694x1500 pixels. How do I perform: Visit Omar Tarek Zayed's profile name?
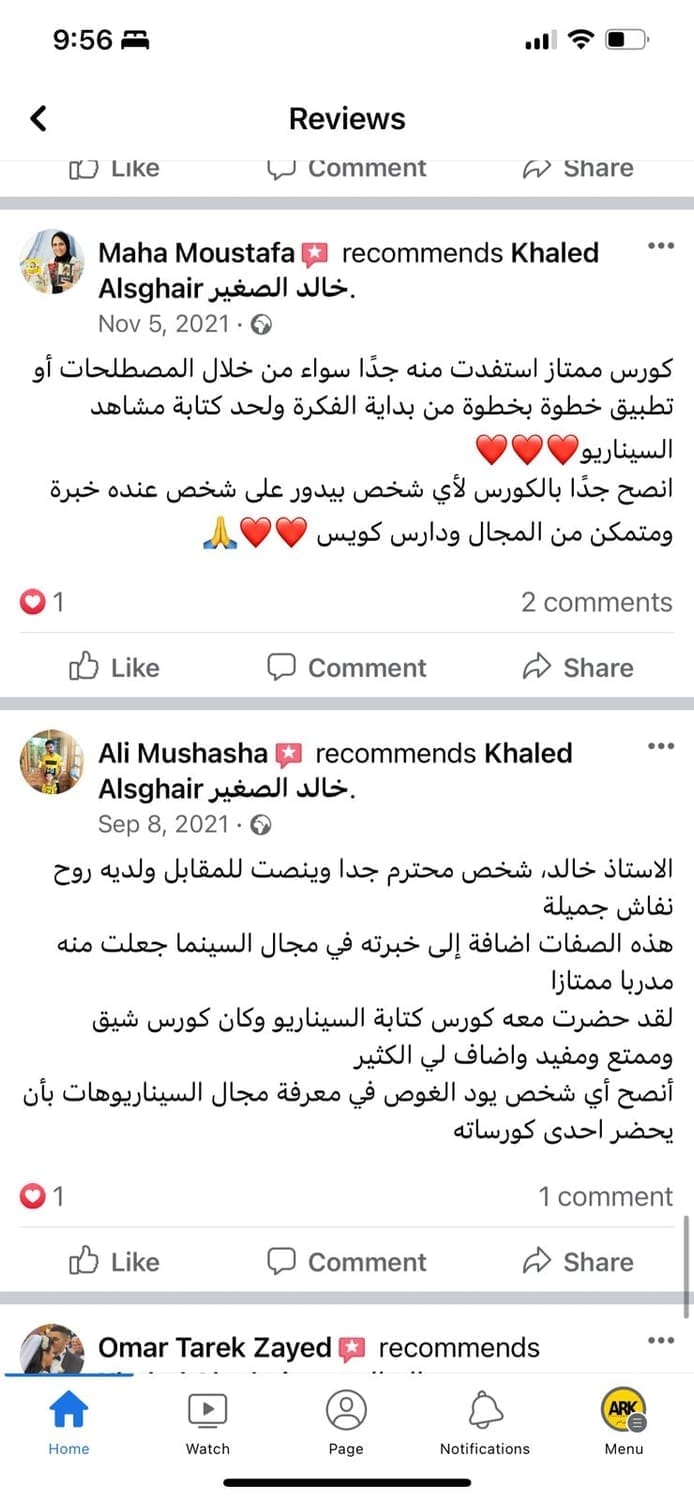pos(214,1348)
